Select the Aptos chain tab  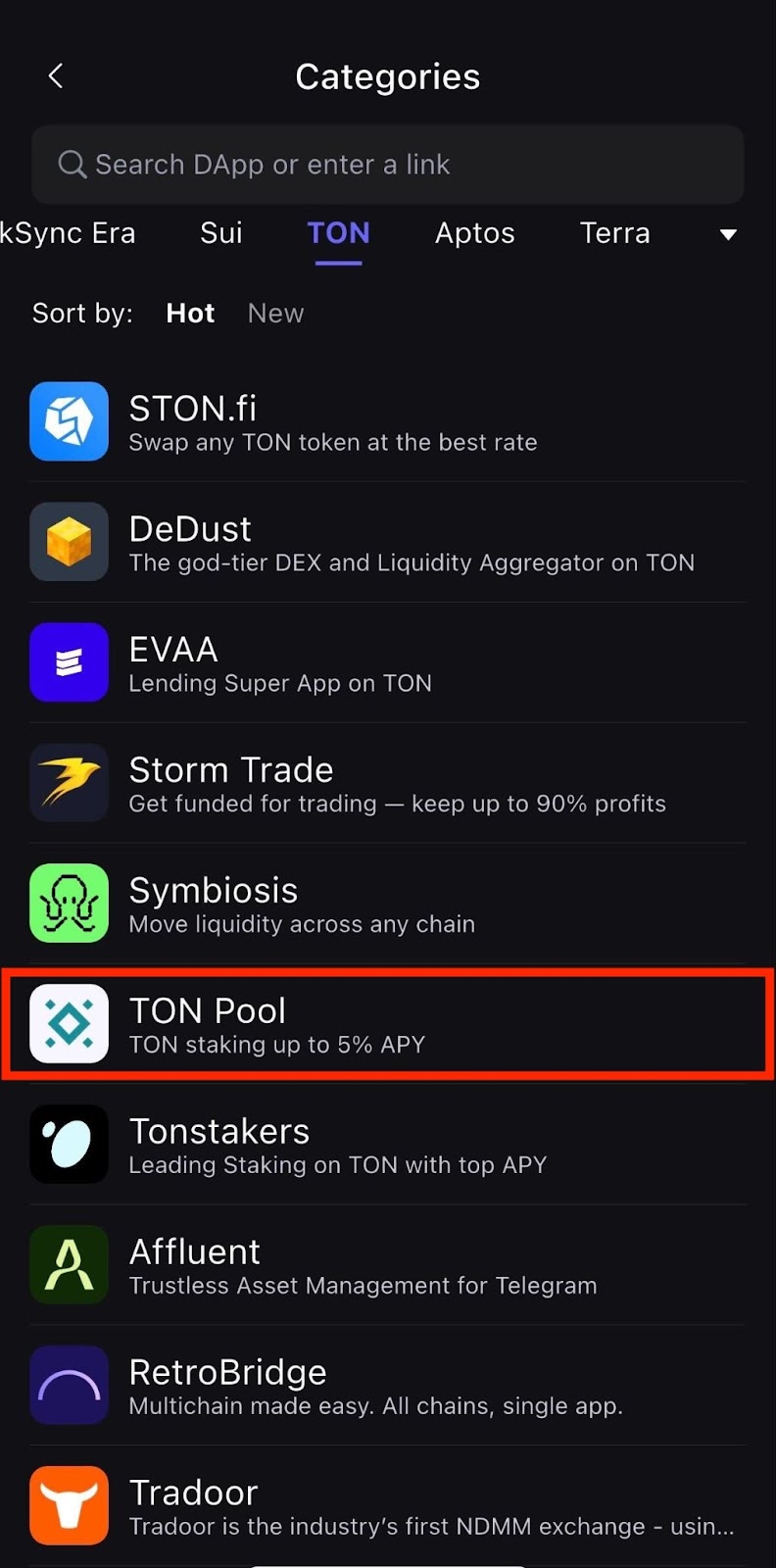tap(475, 233)
